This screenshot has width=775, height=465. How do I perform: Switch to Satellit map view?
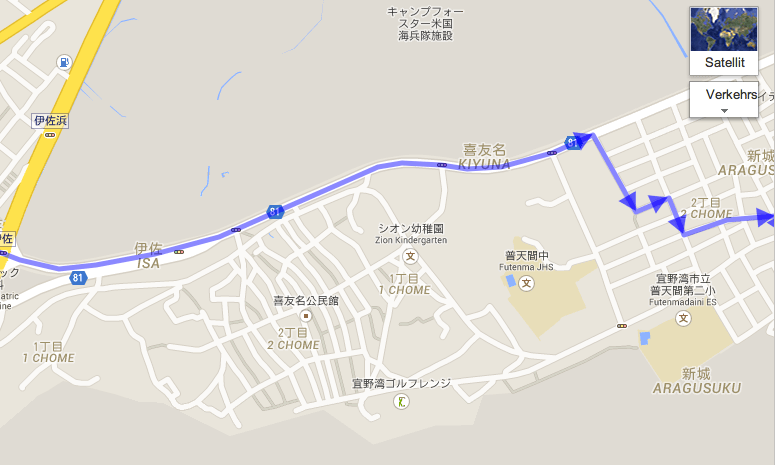[725, 42]
